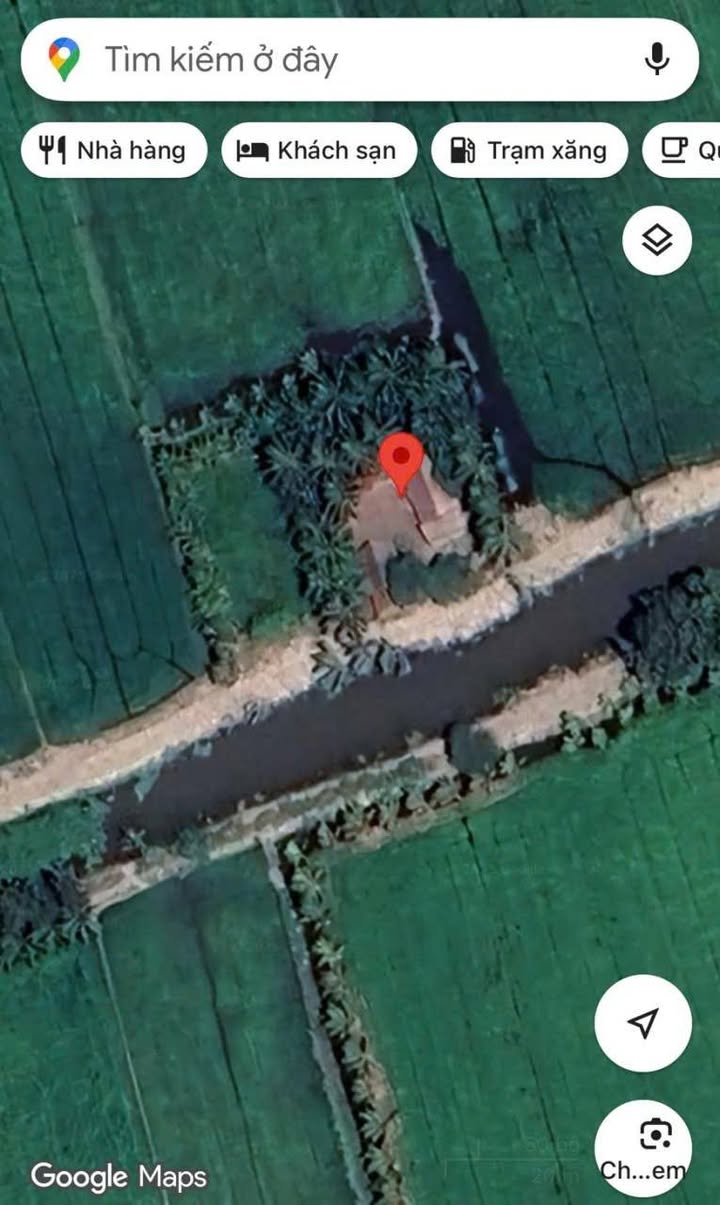Open the camera lens 'Ch...em' button
The width and height of the screenshot is (720, 1205).
tap(643, 1148)
